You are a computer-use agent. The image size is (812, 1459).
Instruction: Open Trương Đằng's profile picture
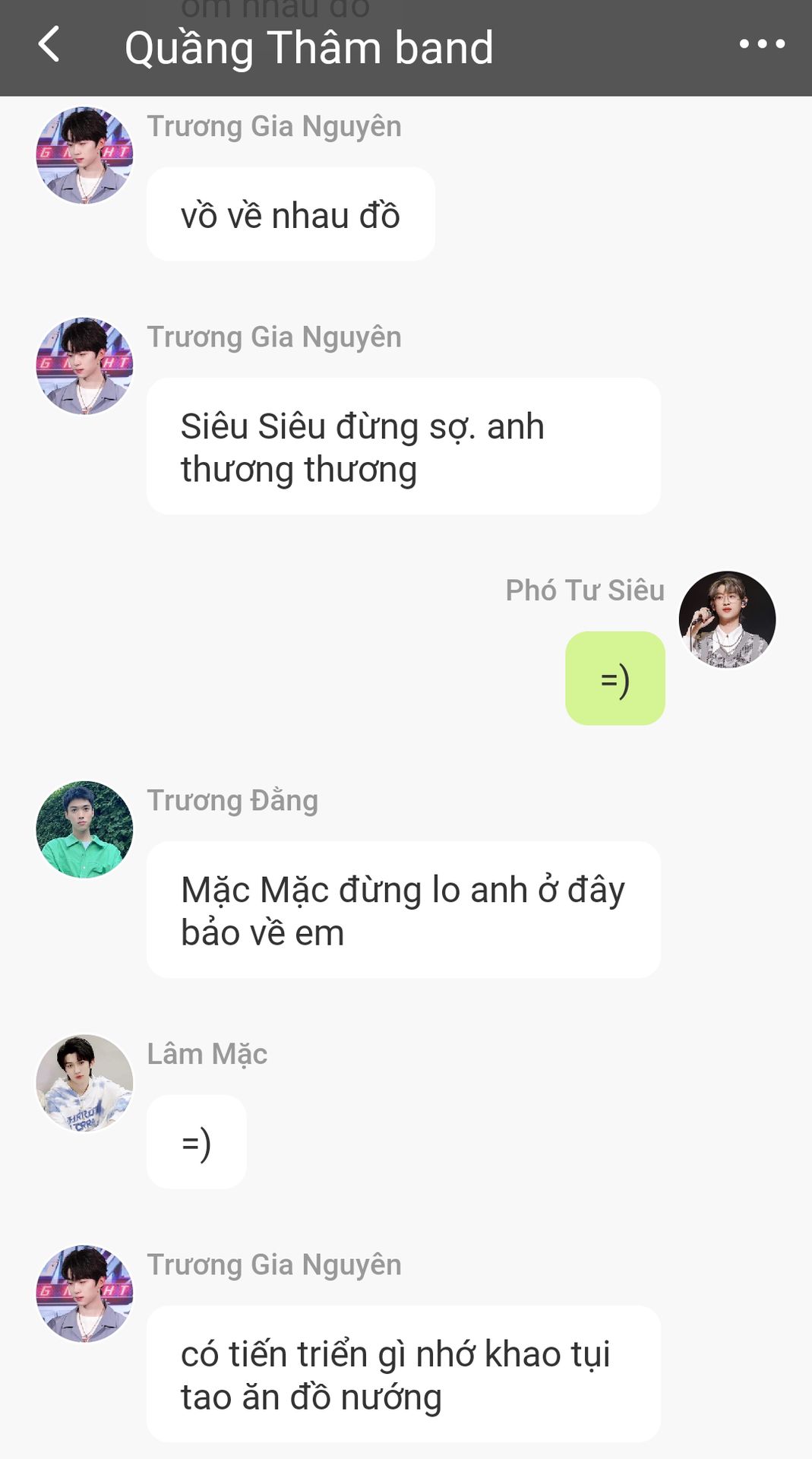(x=84, y=830)
